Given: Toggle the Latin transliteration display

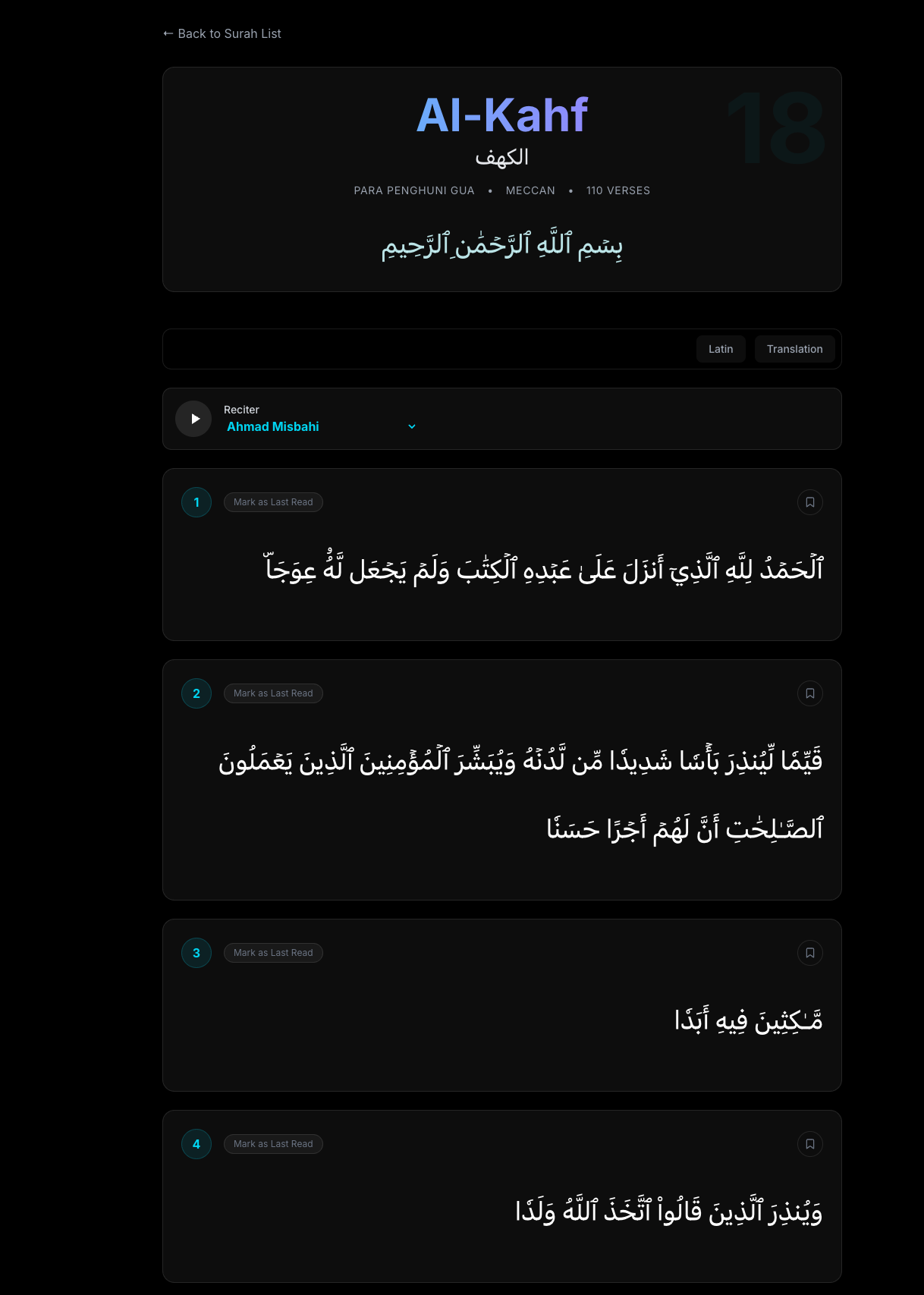Looking at the screenshot, I should point(720,349).
